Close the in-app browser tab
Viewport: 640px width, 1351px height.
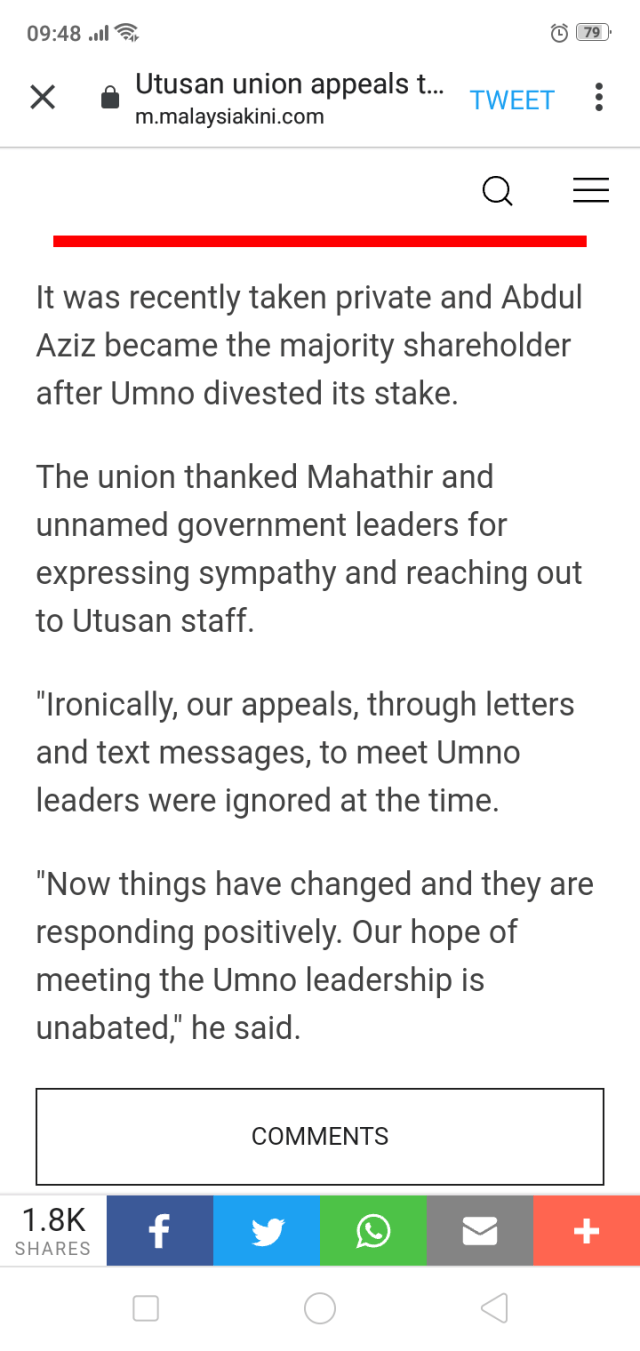[42, 98]
